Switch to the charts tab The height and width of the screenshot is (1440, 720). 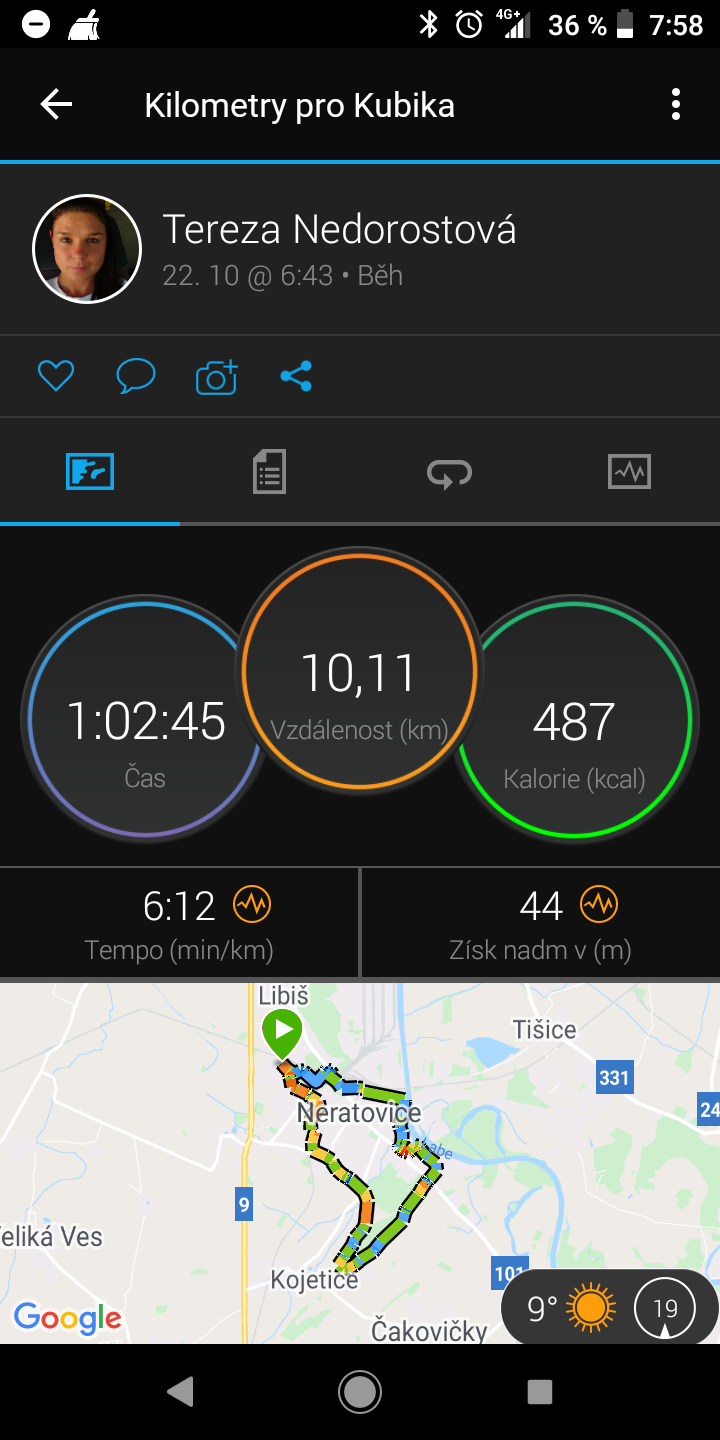[629, 471]
